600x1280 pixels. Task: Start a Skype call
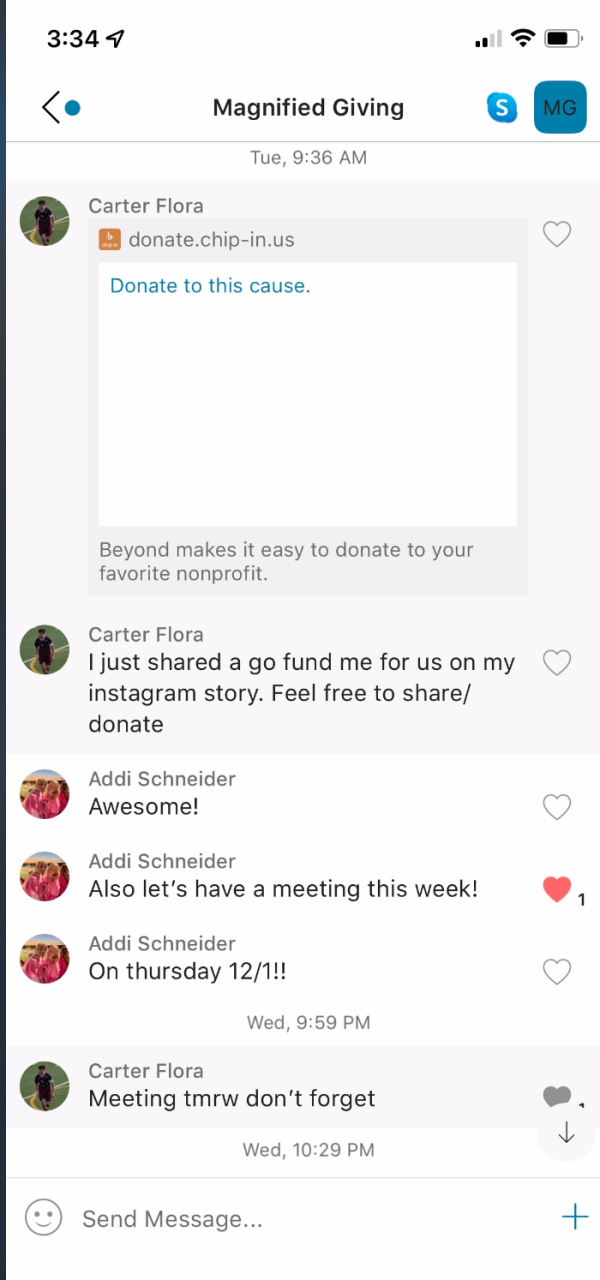pos(502,107)
